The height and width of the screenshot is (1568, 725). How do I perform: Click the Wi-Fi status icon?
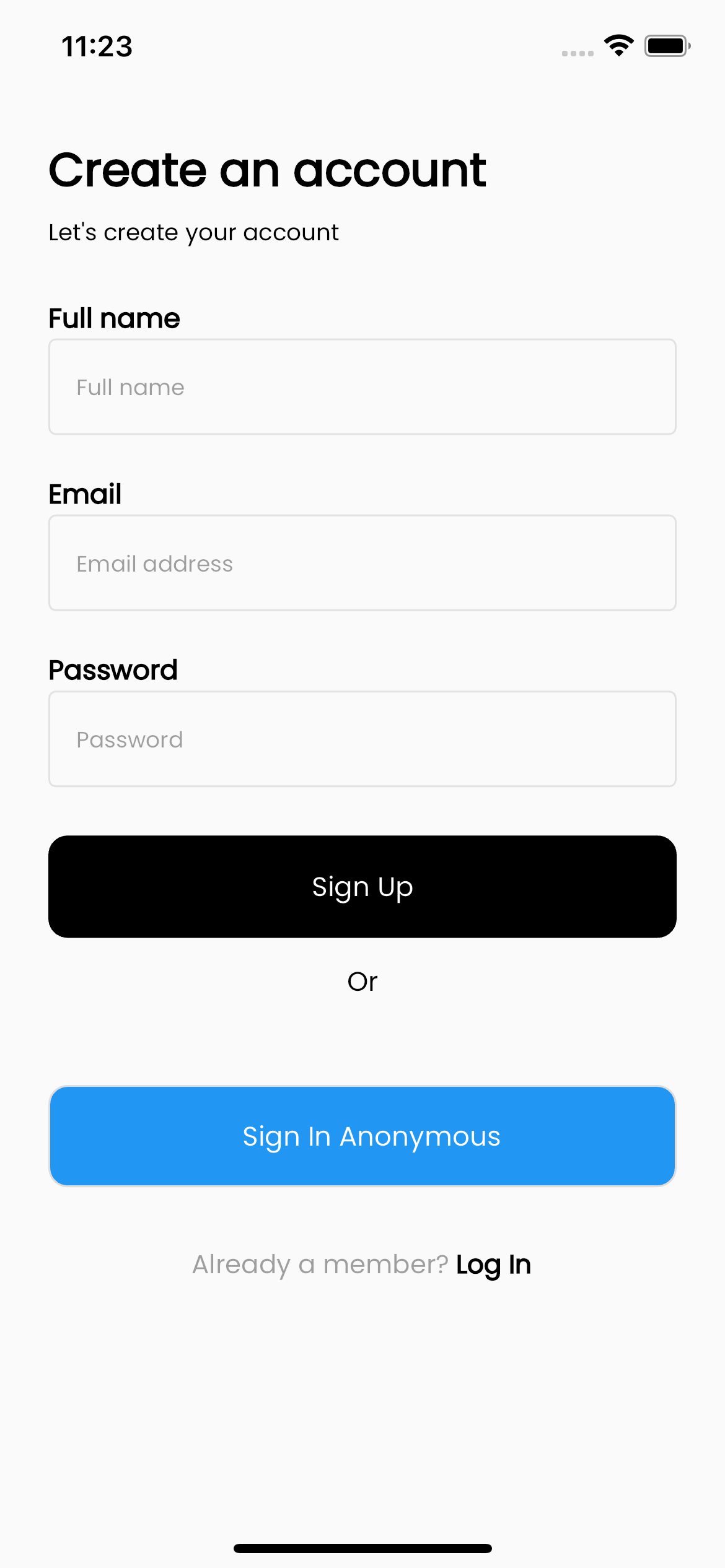[618, 45]
